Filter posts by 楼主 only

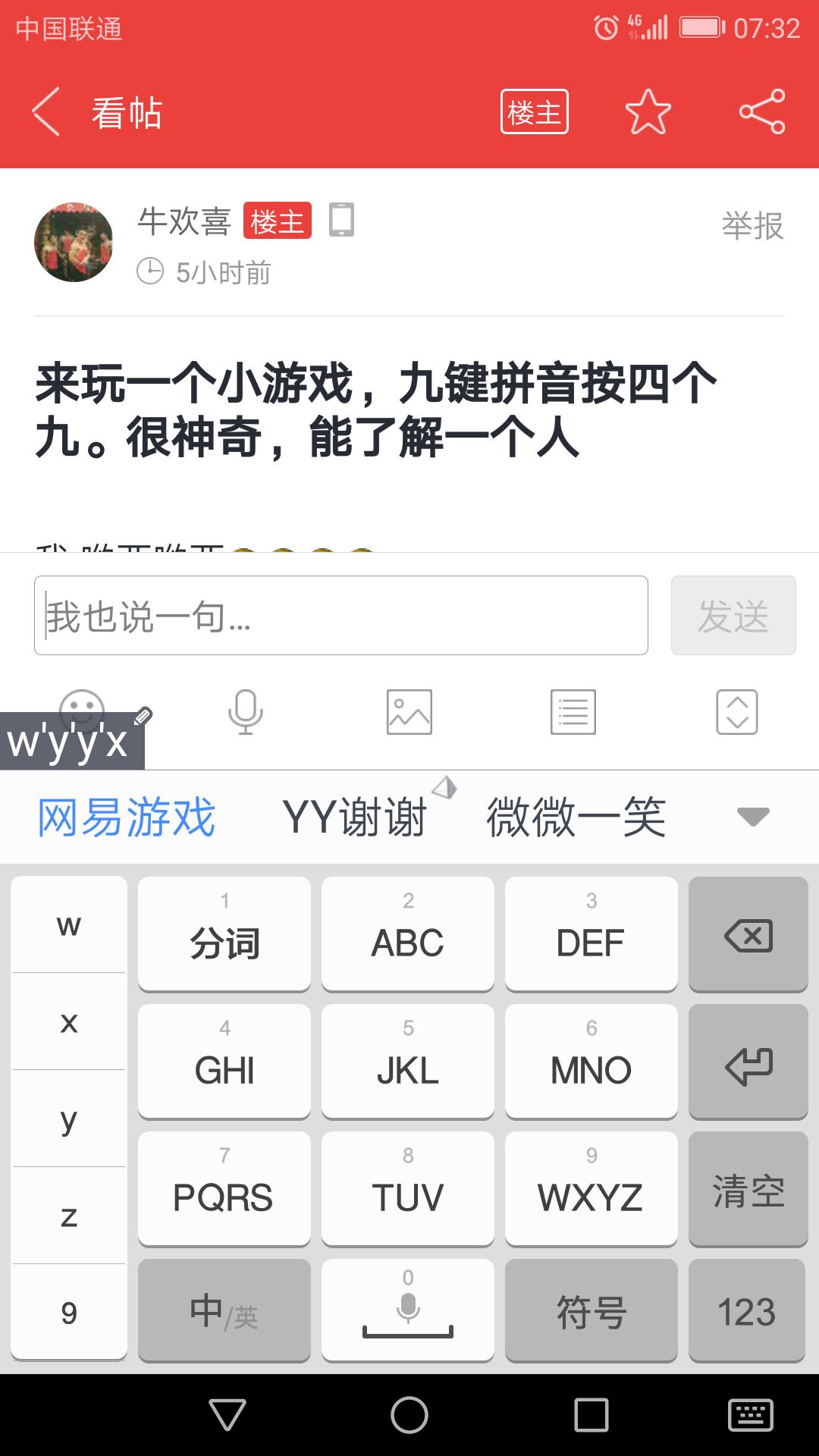pos(534,112)
